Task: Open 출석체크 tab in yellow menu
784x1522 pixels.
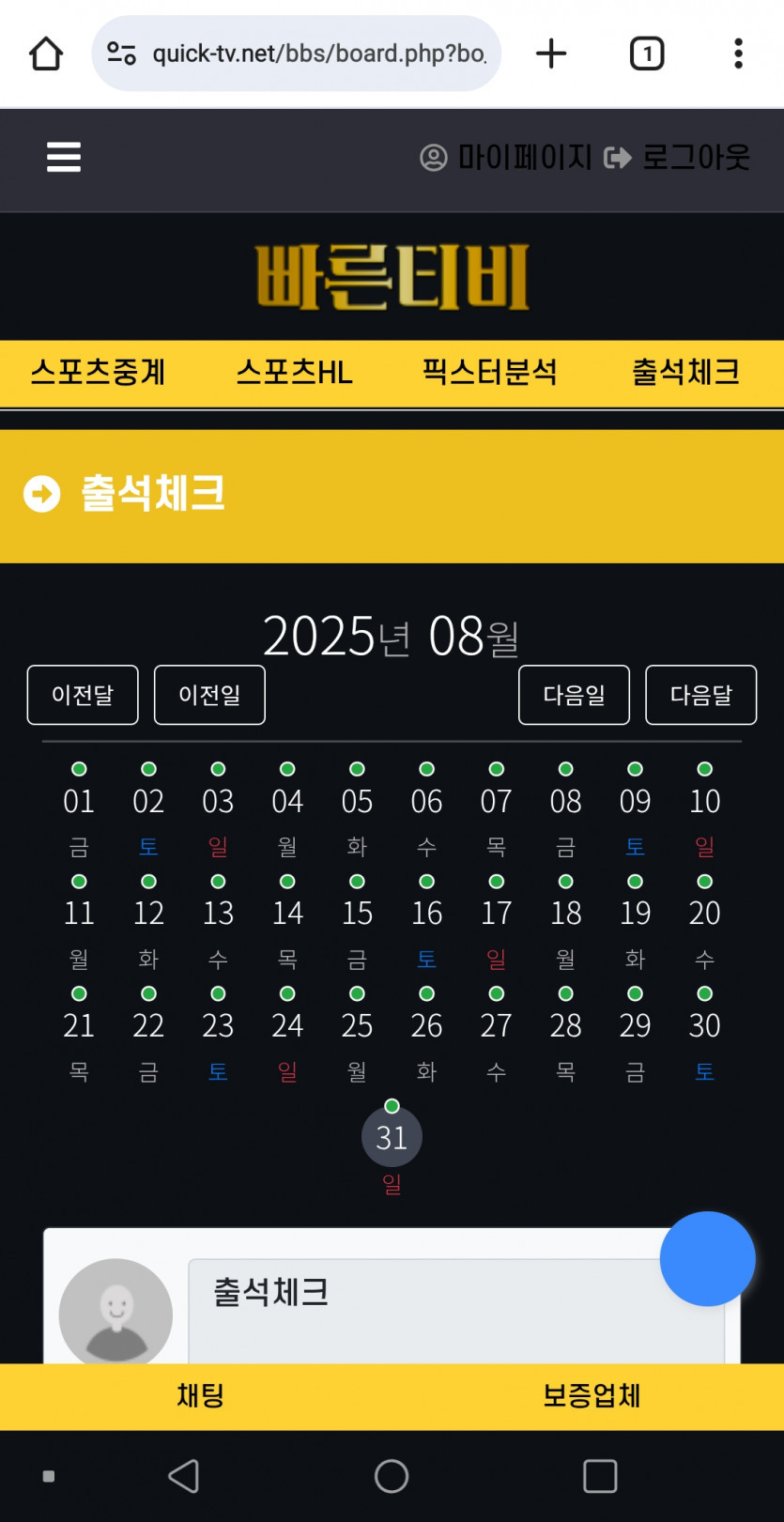Action: [685, 373]
